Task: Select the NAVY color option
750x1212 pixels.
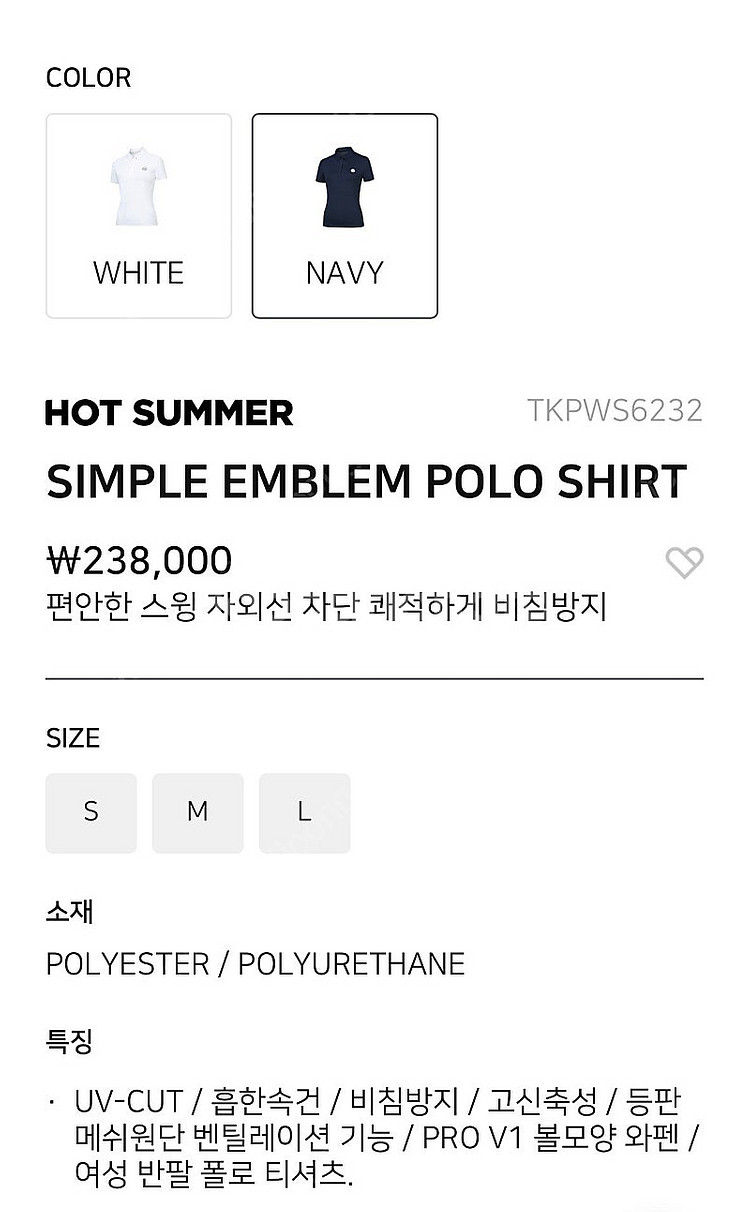Action: (x=344, y=216)
